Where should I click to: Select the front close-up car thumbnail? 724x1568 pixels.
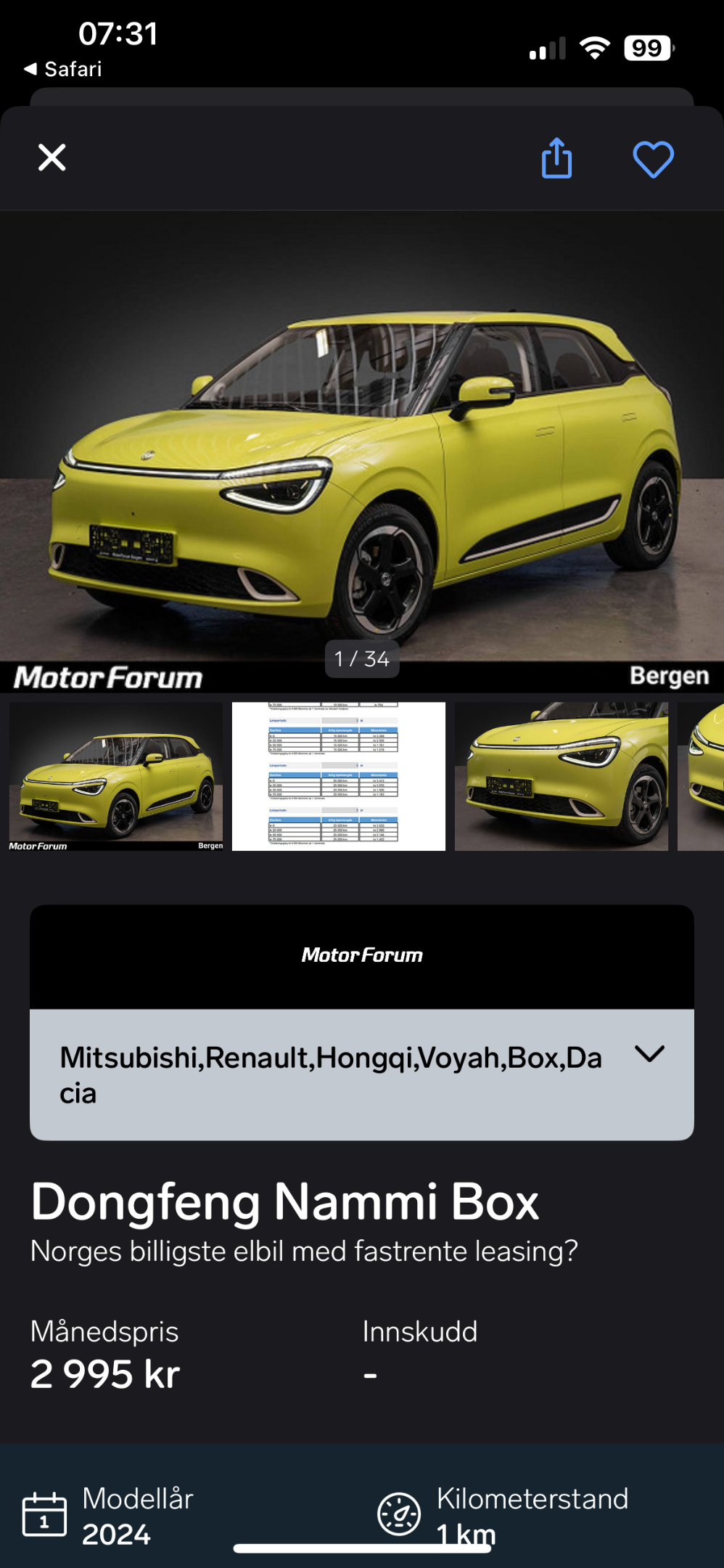pos(561,776)
